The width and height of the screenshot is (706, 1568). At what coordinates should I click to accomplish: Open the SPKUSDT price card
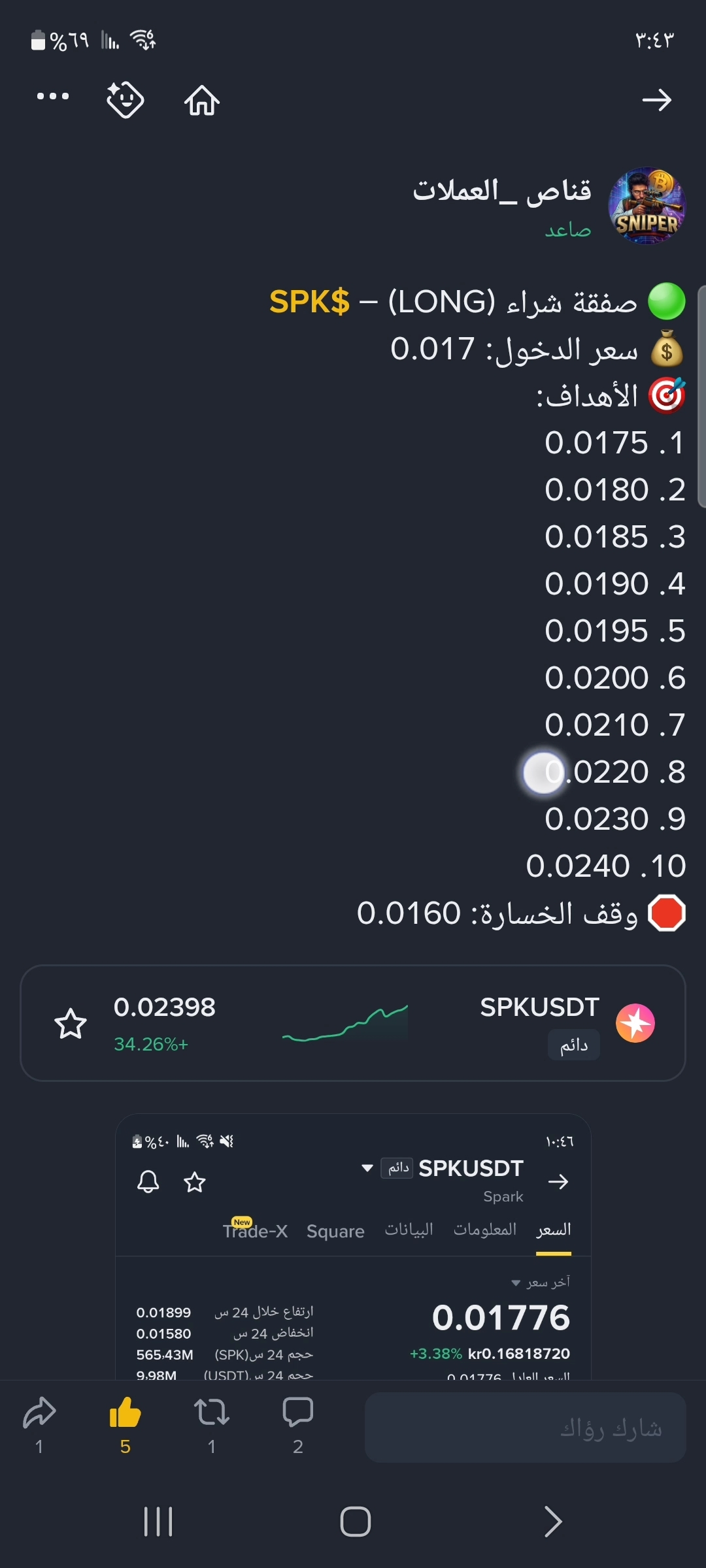pyautogui.click(x=353, y=1023)
